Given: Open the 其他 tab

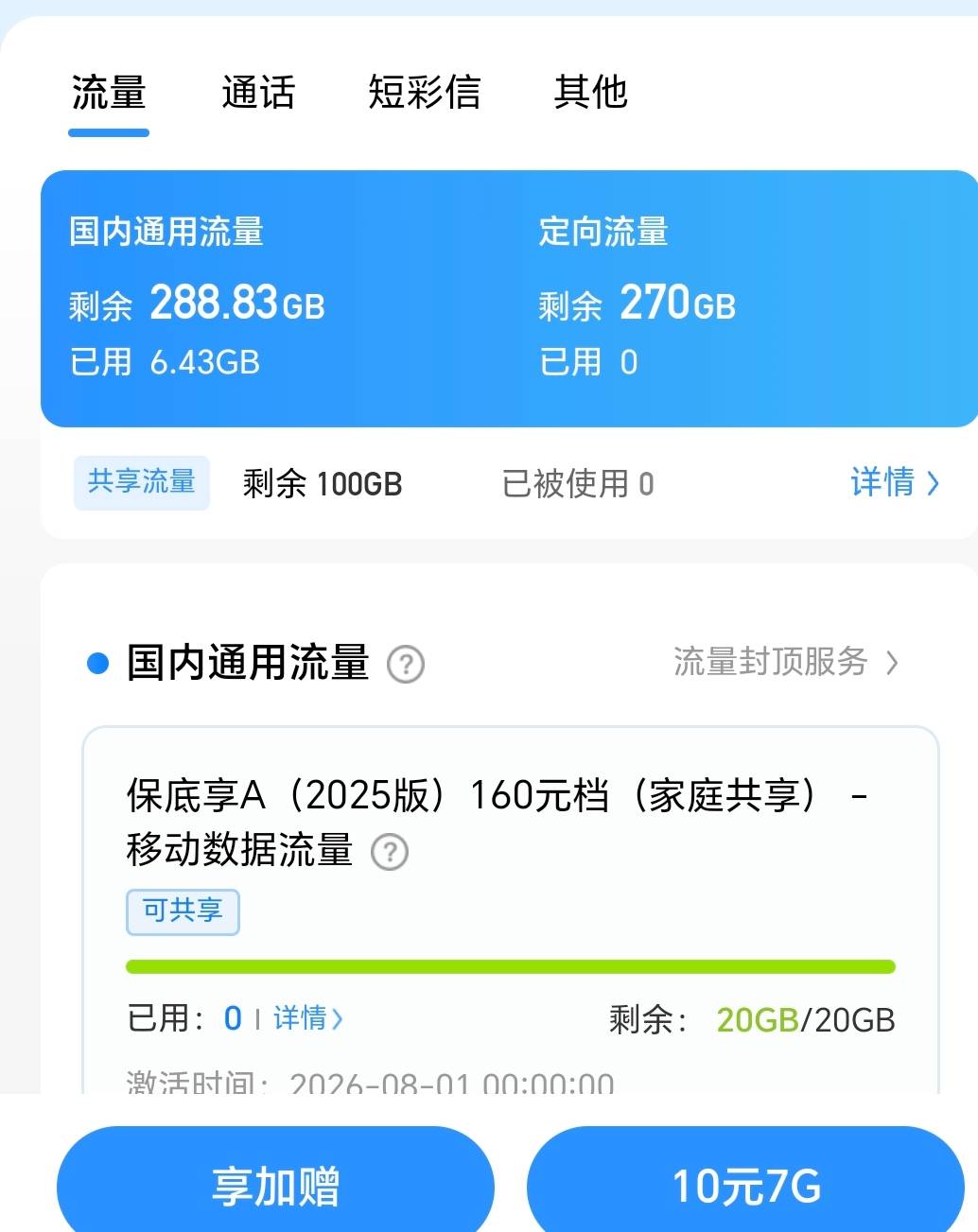Looking at the screenshot, I should point(591,92).
